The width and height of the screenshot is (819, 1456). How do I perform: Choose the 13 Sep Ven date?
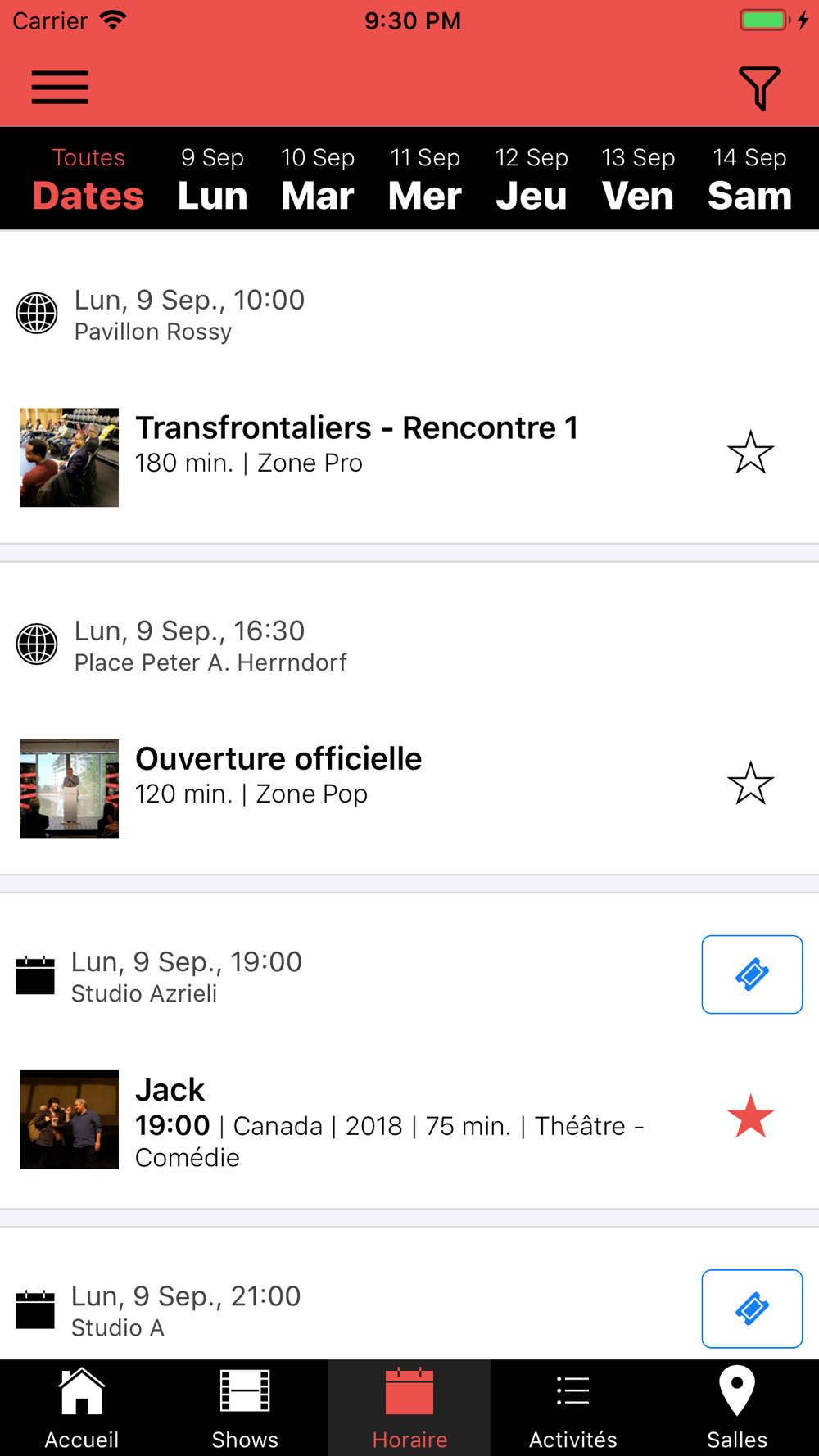(638, 179)
